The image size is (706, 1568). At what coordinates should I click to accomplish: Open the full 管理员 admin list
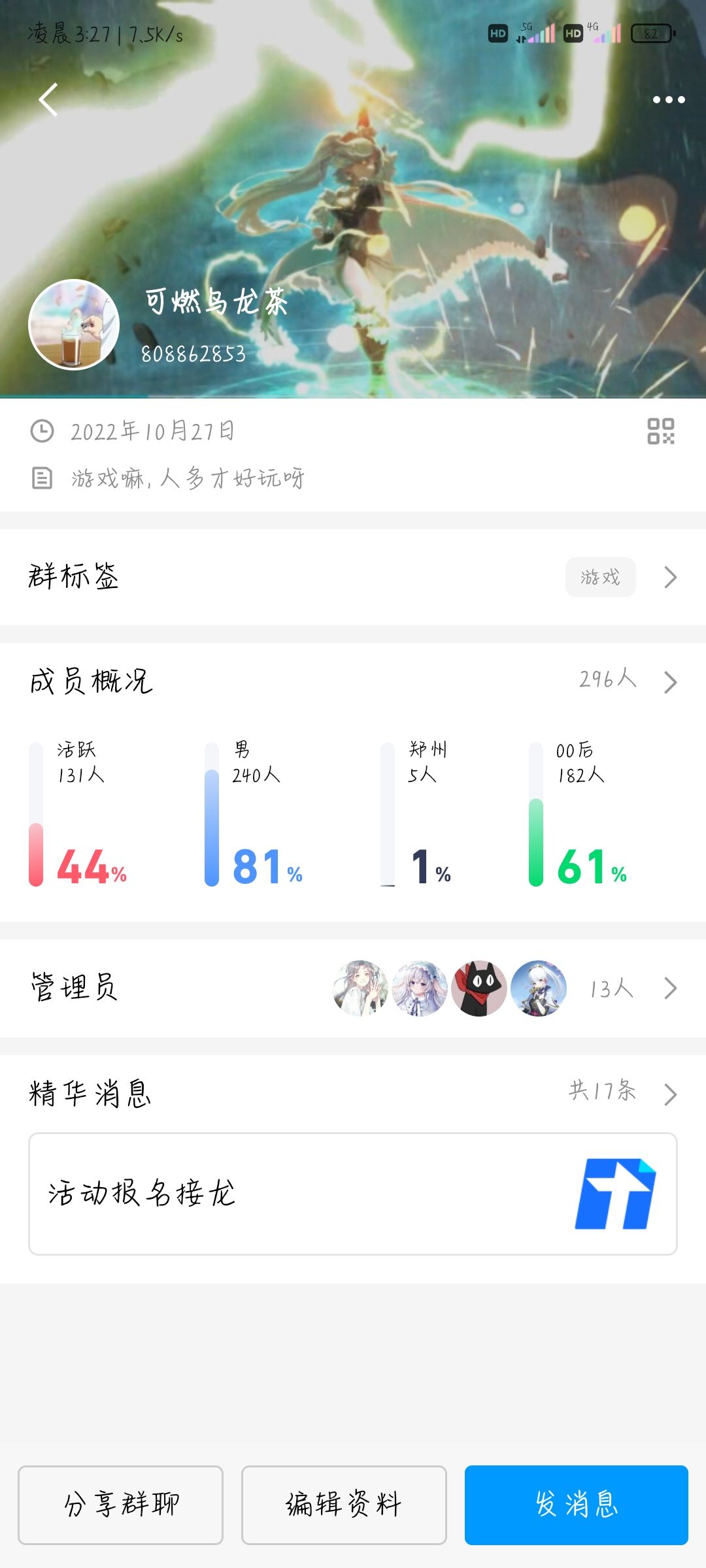click(670, 988)
